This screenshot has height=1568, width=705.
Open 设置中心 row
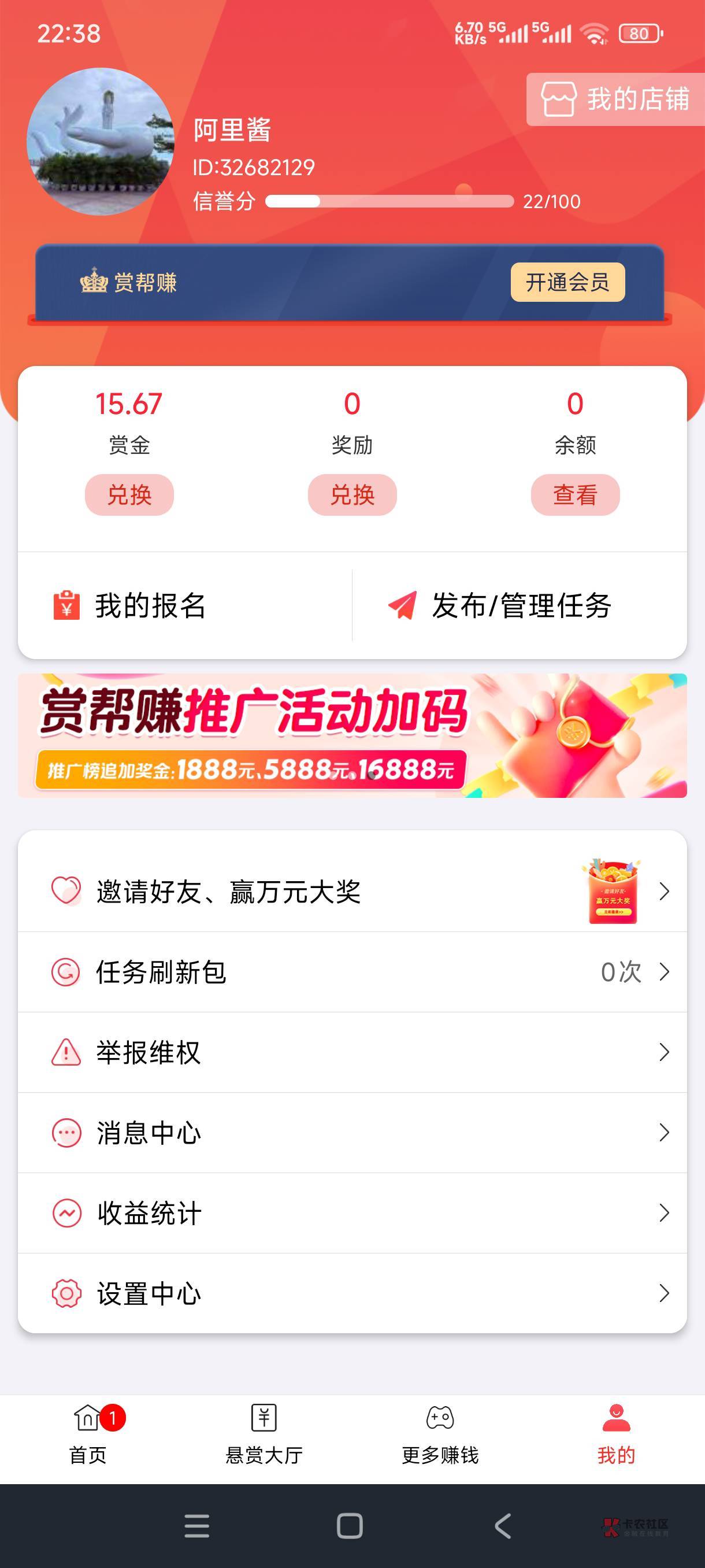[352, 1293]
